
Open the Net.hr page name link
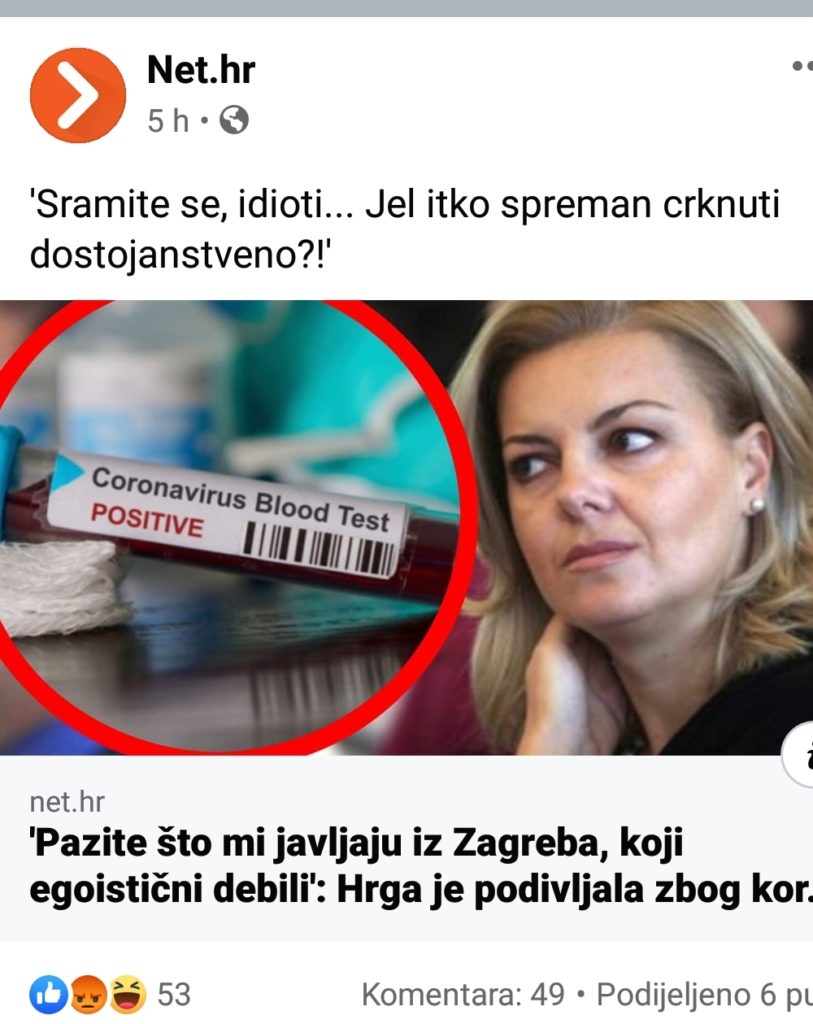(x=200, y=70)
